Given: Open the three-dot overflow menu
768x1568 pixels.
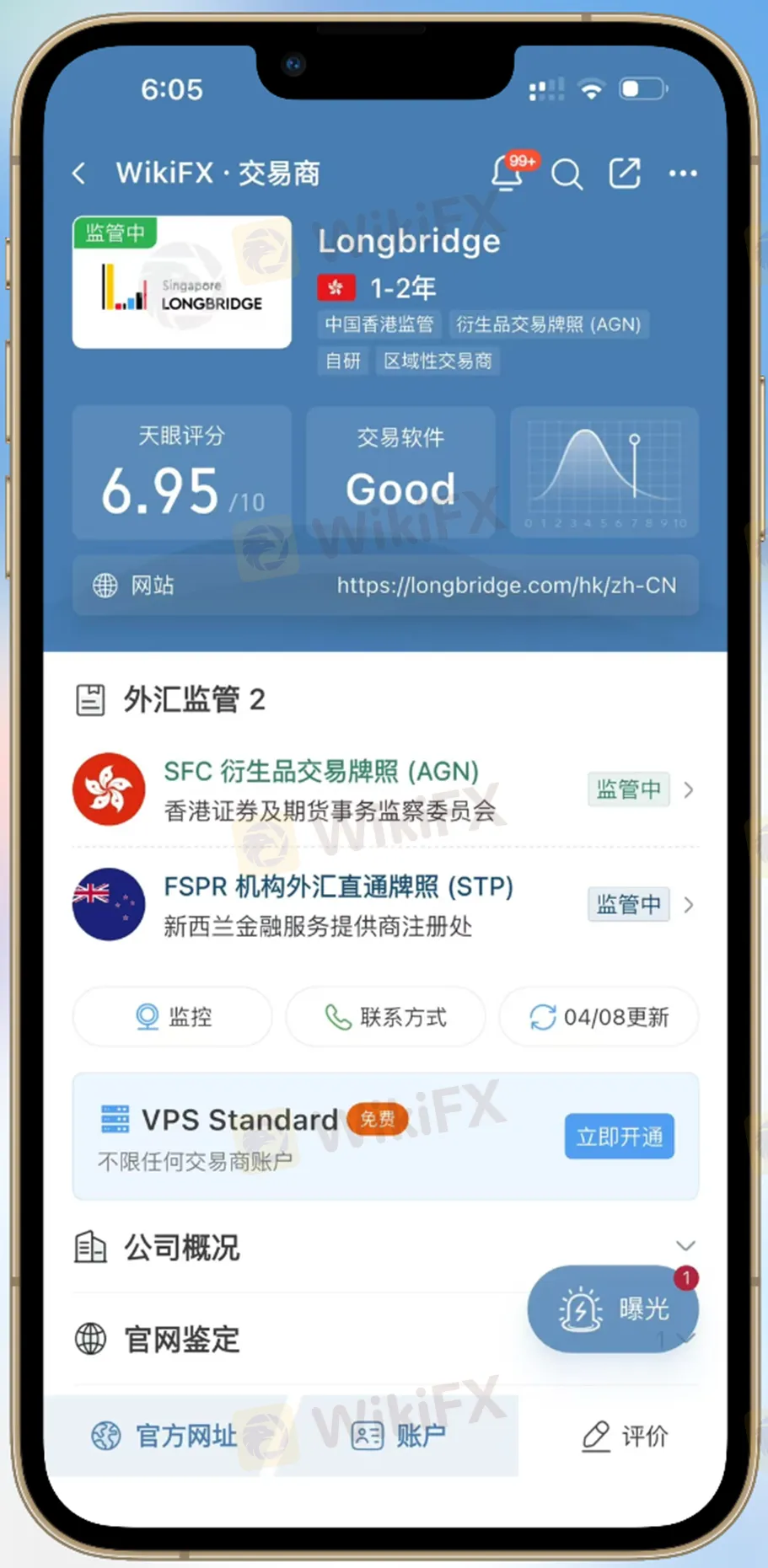Looking at the screenshot, I should [682, 174].
